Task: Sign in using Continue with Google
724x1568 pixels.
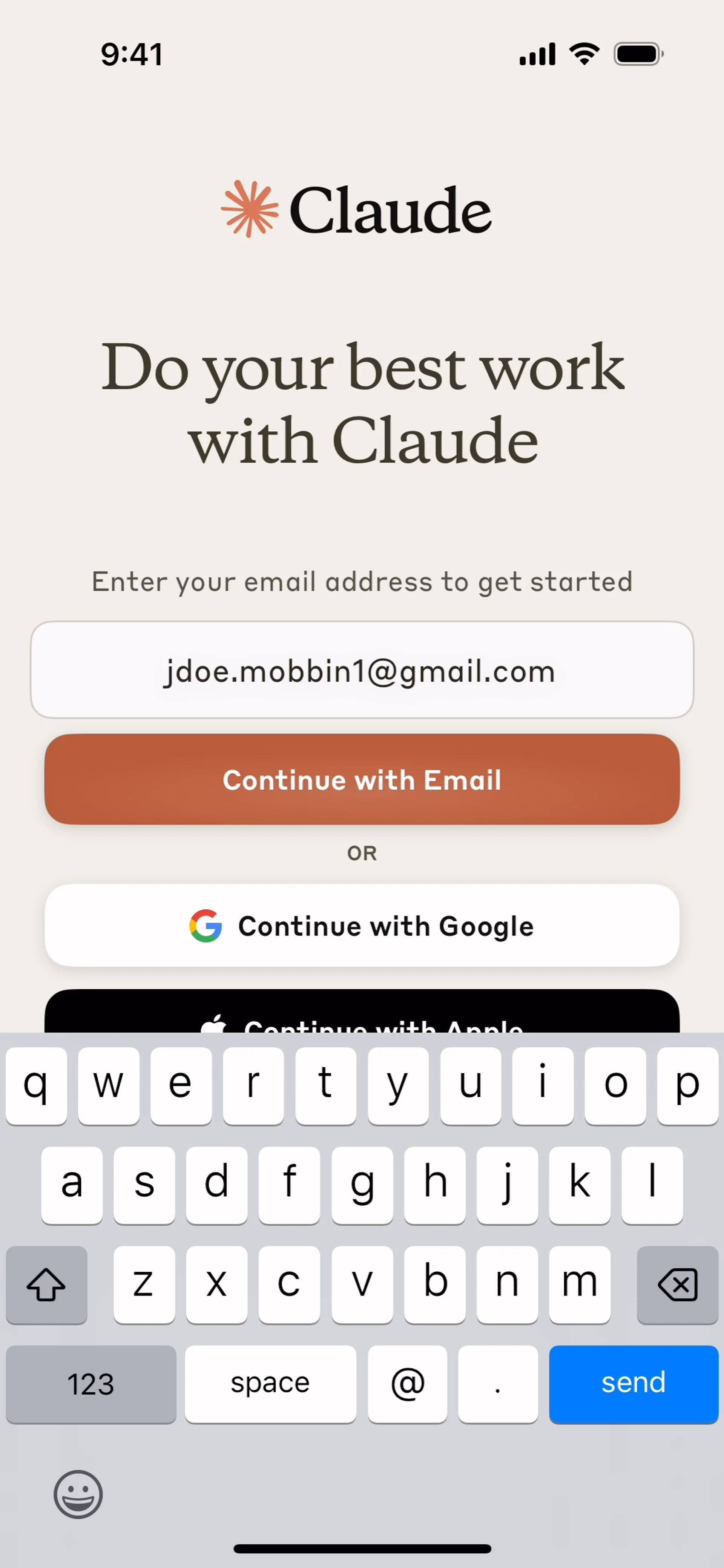Action: [362, 926]
